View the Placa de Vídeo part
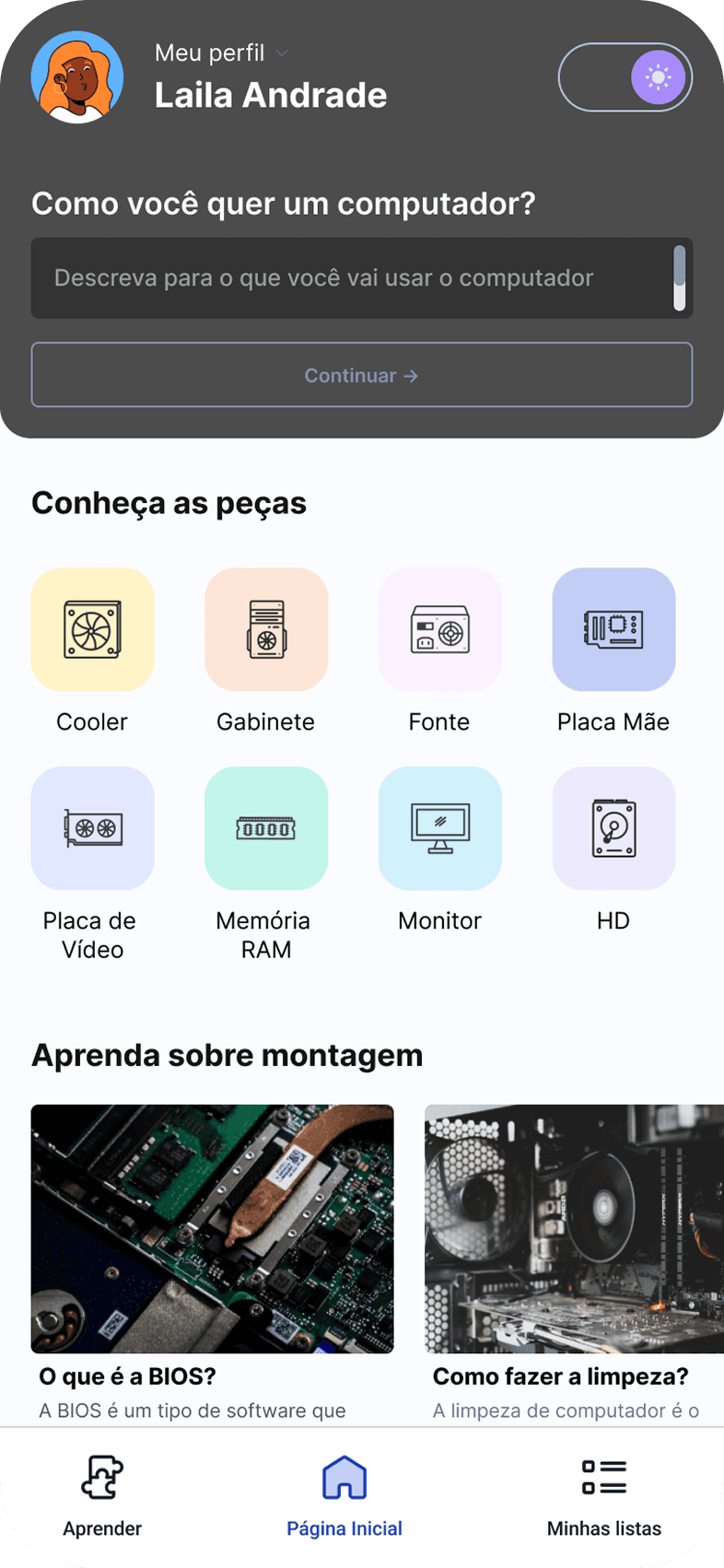Screen dimensions: 724x1568 (x=92, y=829)
